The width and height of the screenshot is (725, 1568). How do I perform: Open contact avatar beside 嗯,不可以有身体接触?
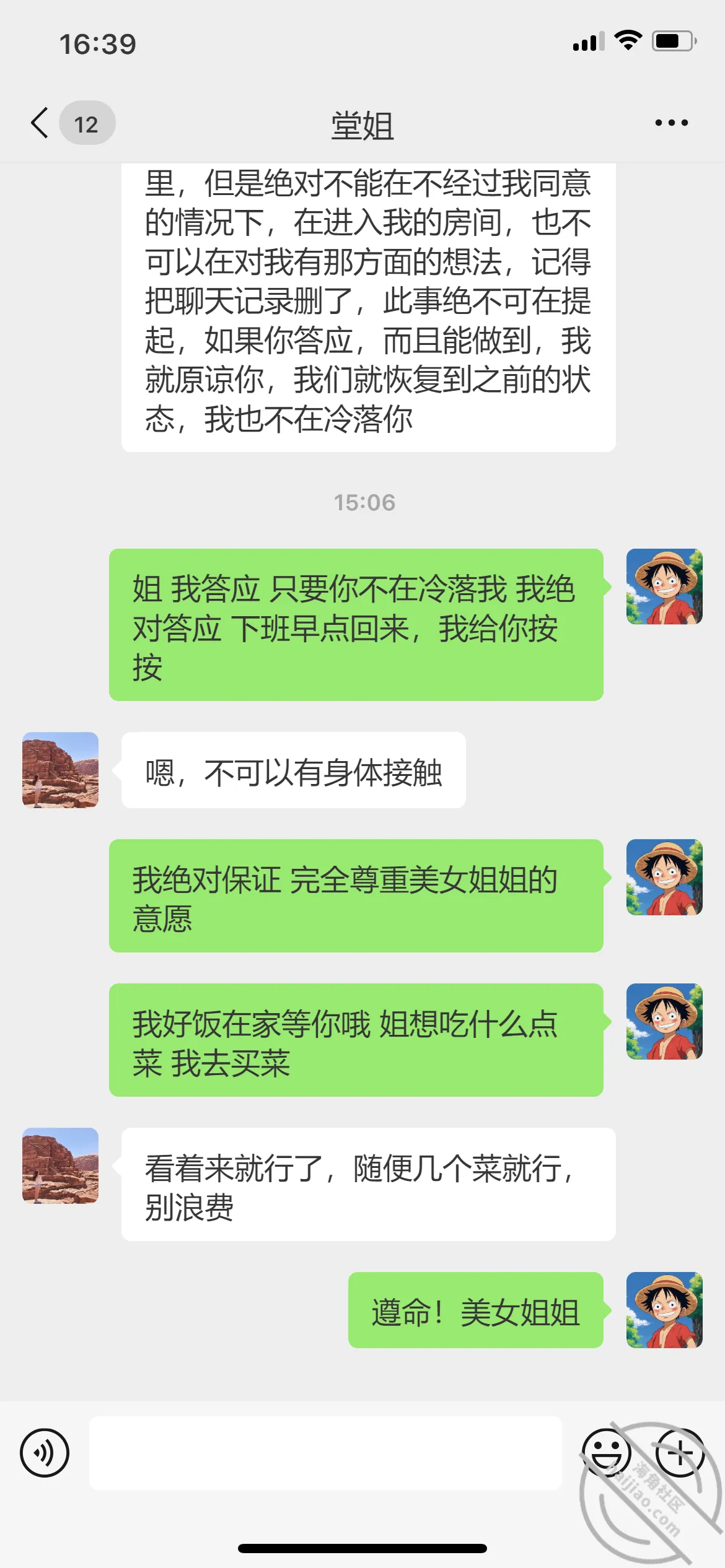pyautogui.click(x=60, y=770)
